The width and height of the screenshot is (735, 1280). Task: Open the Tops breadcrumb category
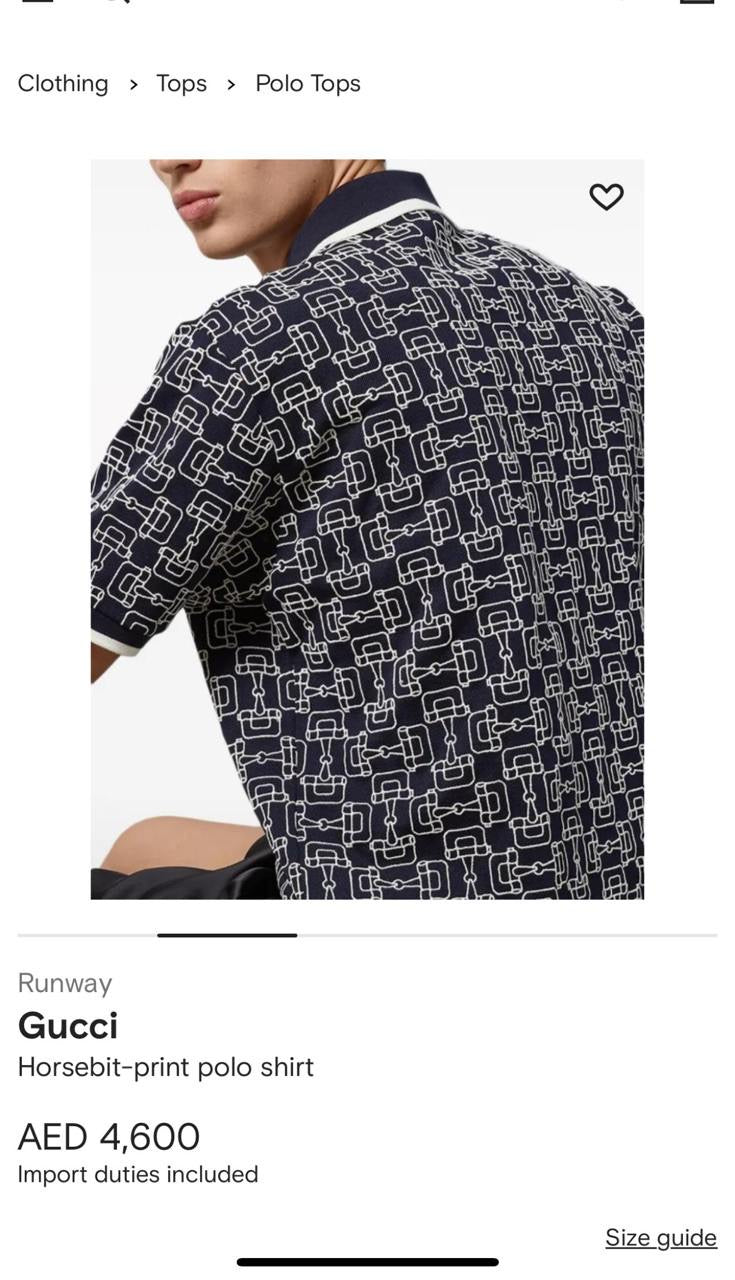[x=181, y=84]
